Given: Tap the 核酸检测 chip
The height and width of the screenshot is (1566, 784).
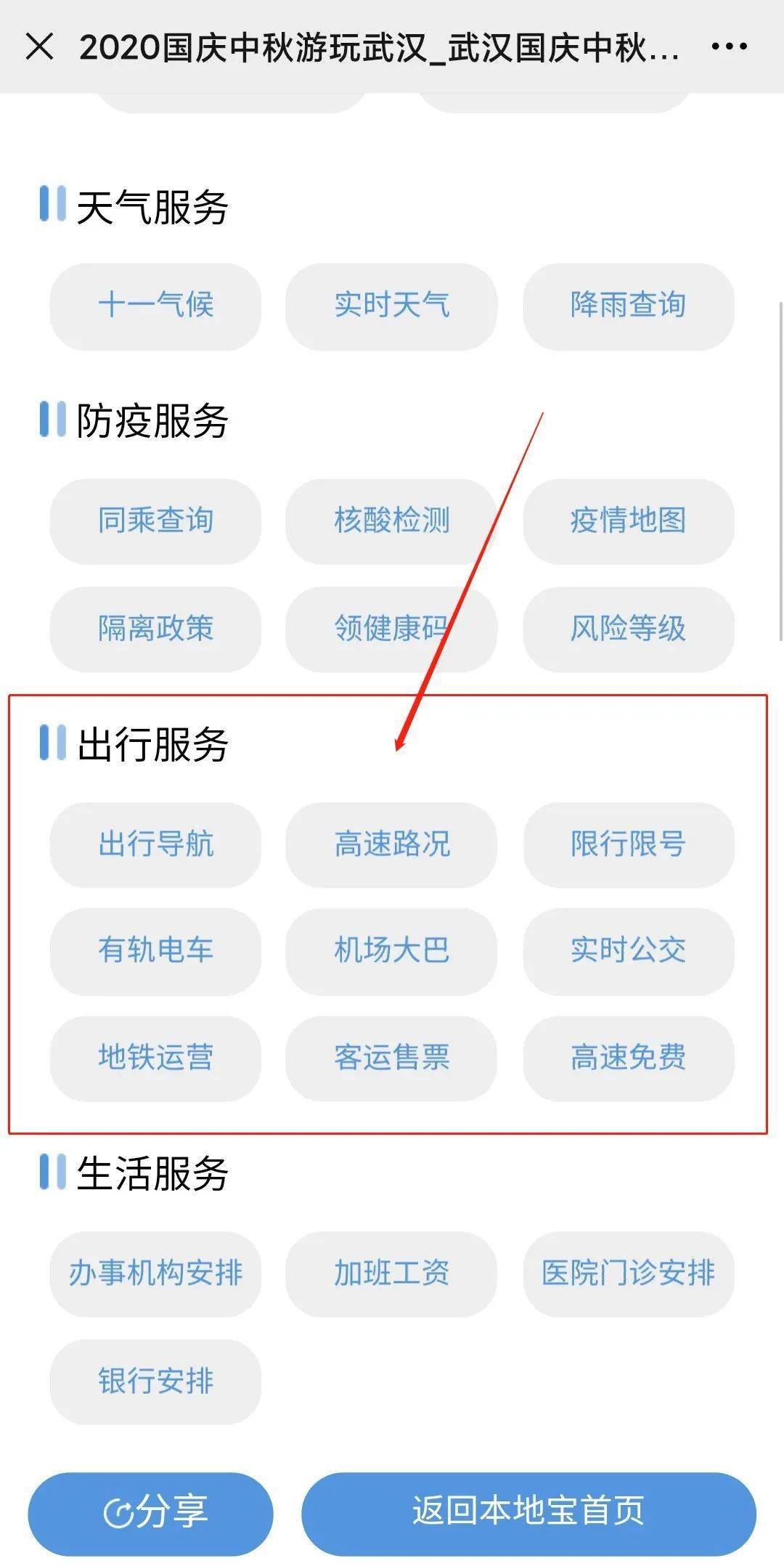Looking at the screenshot, I should coord(391,521).
